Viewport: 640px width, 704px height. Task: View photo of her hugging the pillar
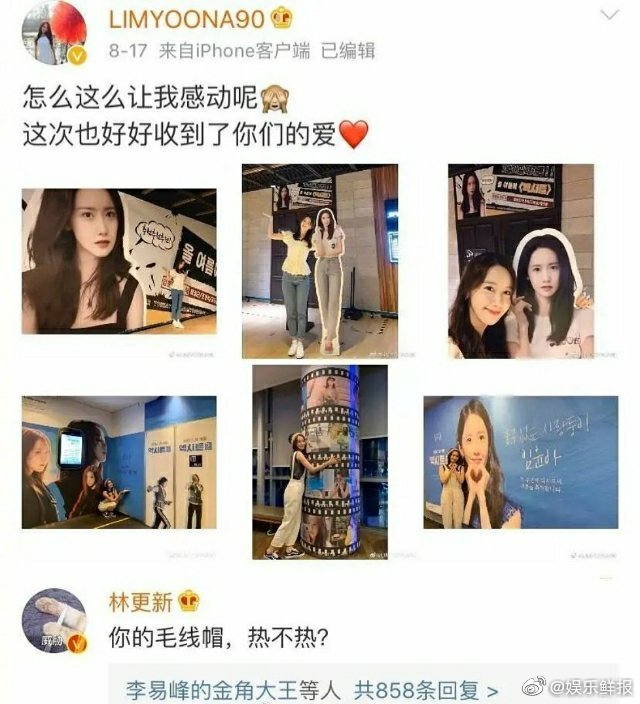pos(319,461)
